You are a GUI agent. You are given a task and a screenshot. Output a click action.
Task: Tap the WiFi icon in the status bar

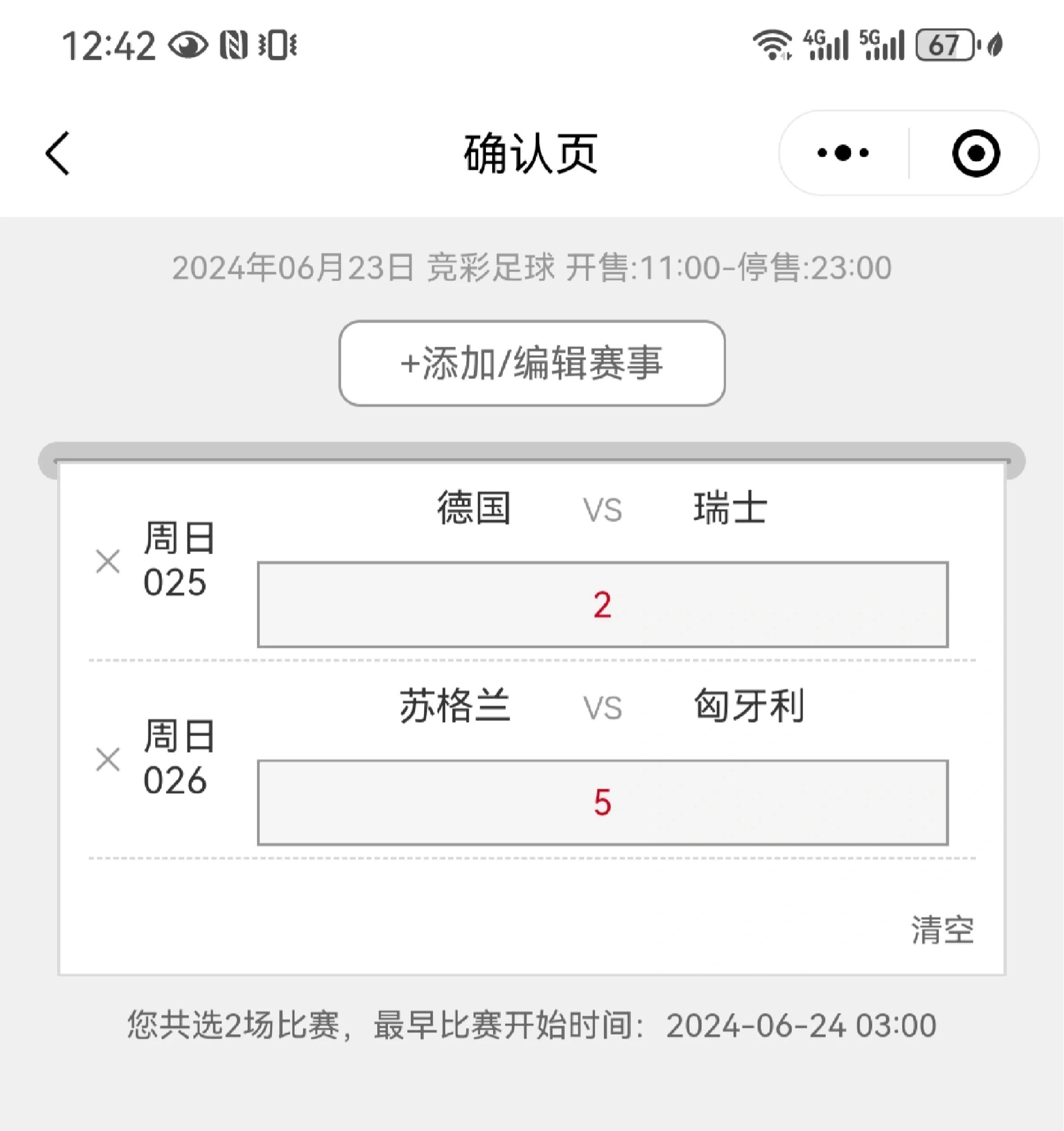[x=773, y=44]
